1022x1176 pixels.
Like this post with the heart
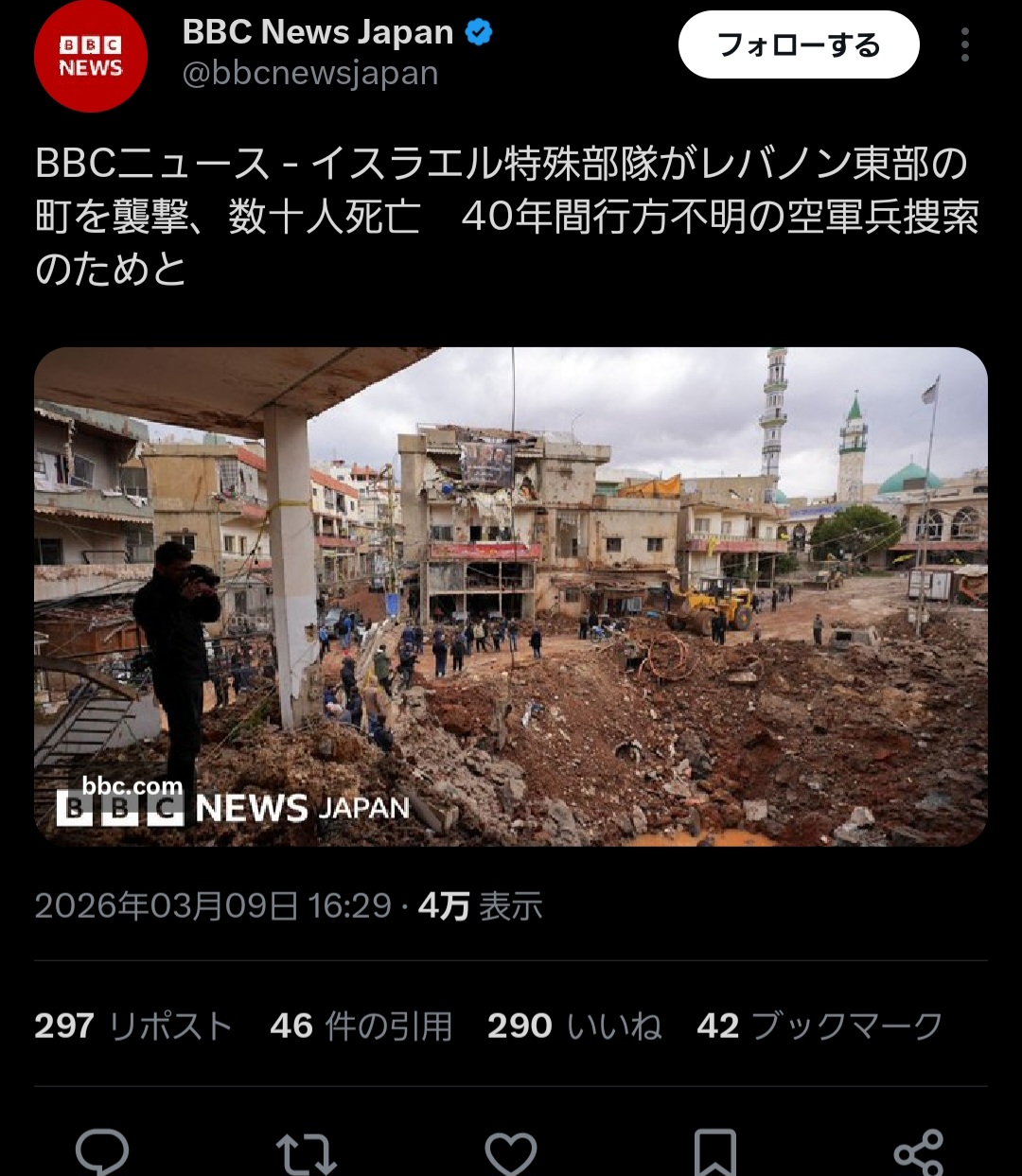pyautogui.click(x=511, y=1152)
